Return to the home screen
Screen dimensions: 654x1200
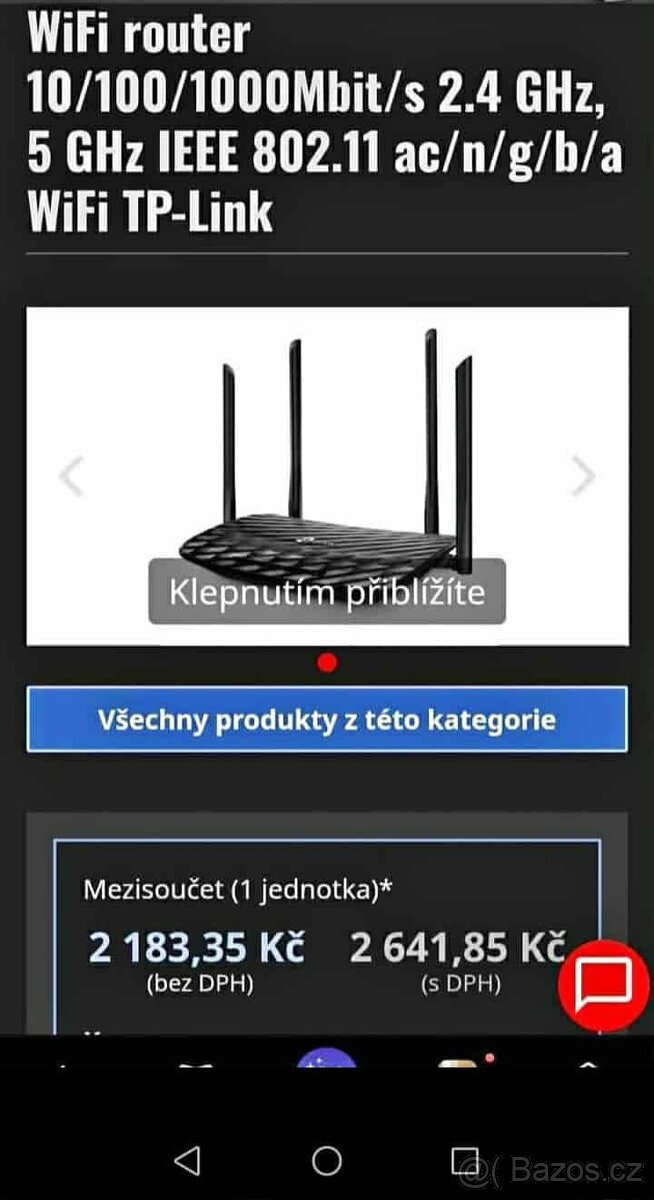tap(327, 1161)
